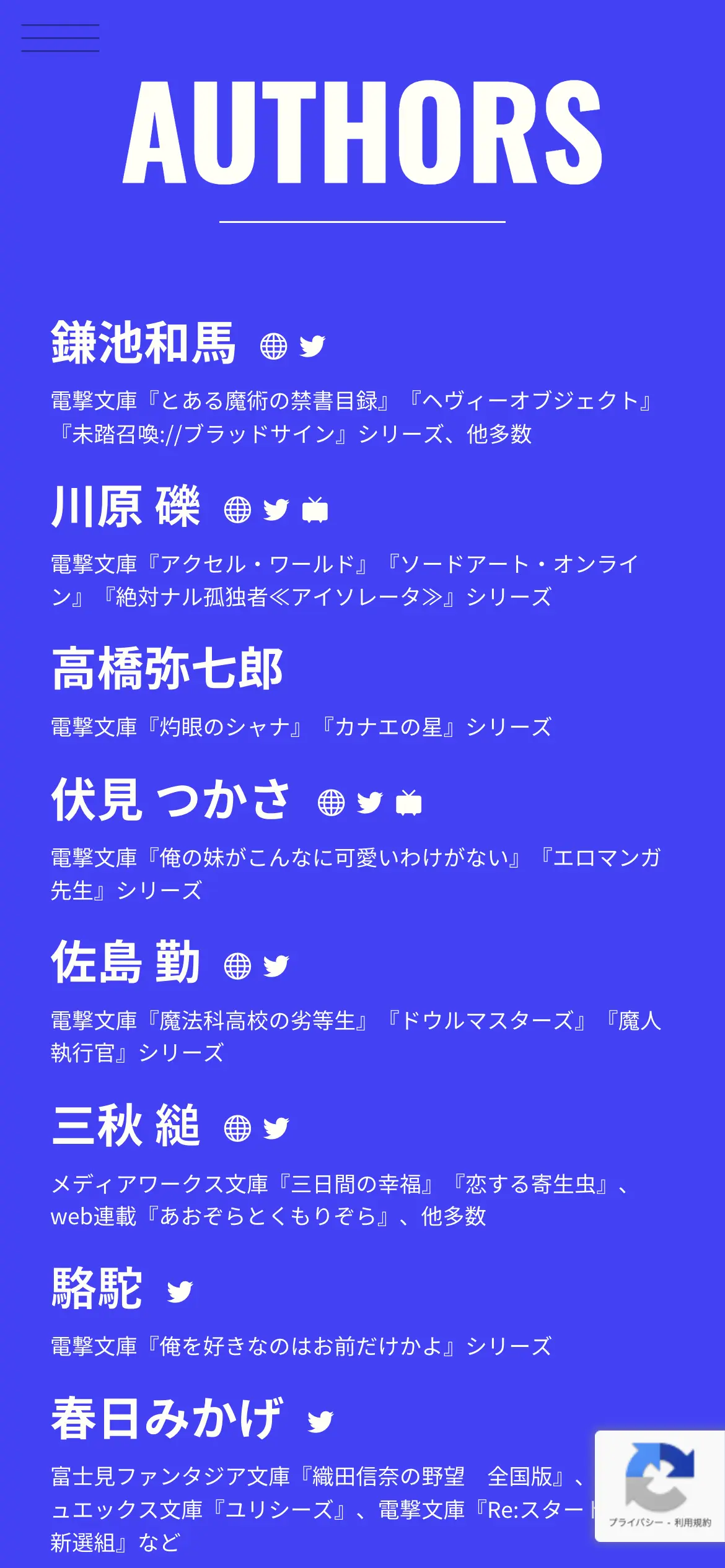
Task: Open 三秋 縋's website globe icon
Action: [x=237, y=1128]
